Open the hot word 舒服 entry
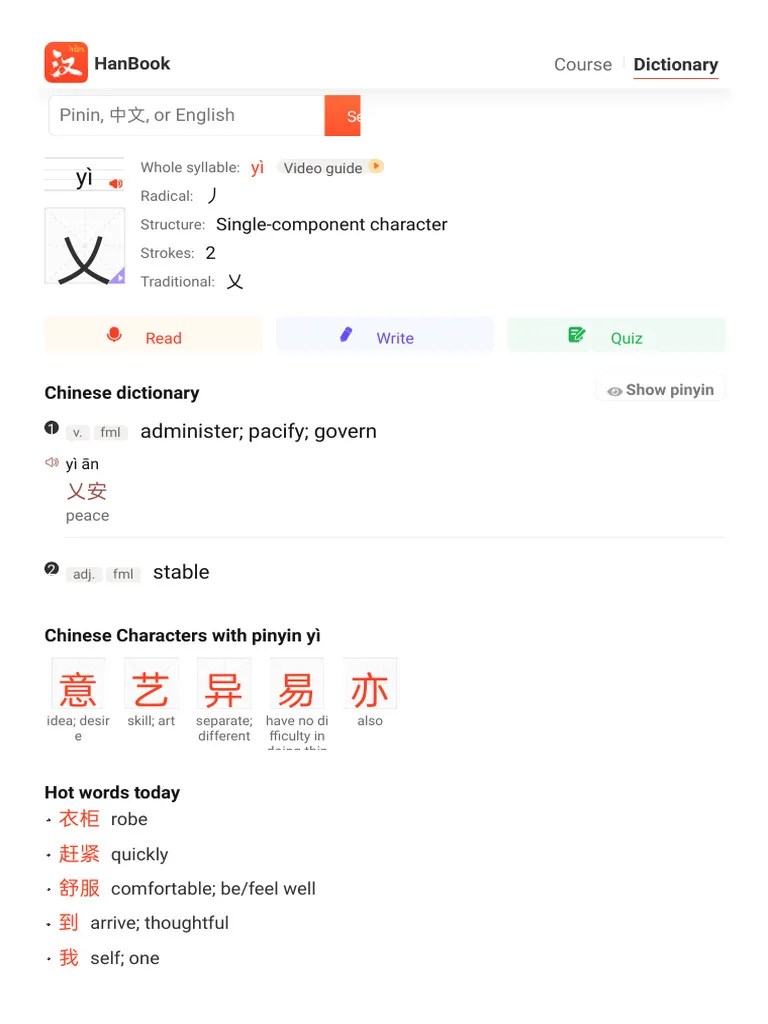This screenshot has height=1024, width=768. (x=79, y=888)
